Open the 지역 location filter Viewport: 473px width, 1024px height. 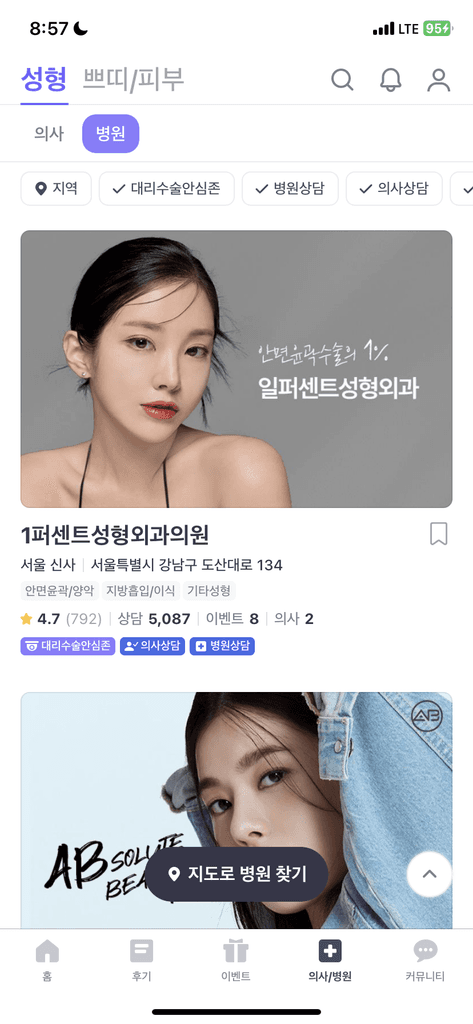(x=56, y=189)
